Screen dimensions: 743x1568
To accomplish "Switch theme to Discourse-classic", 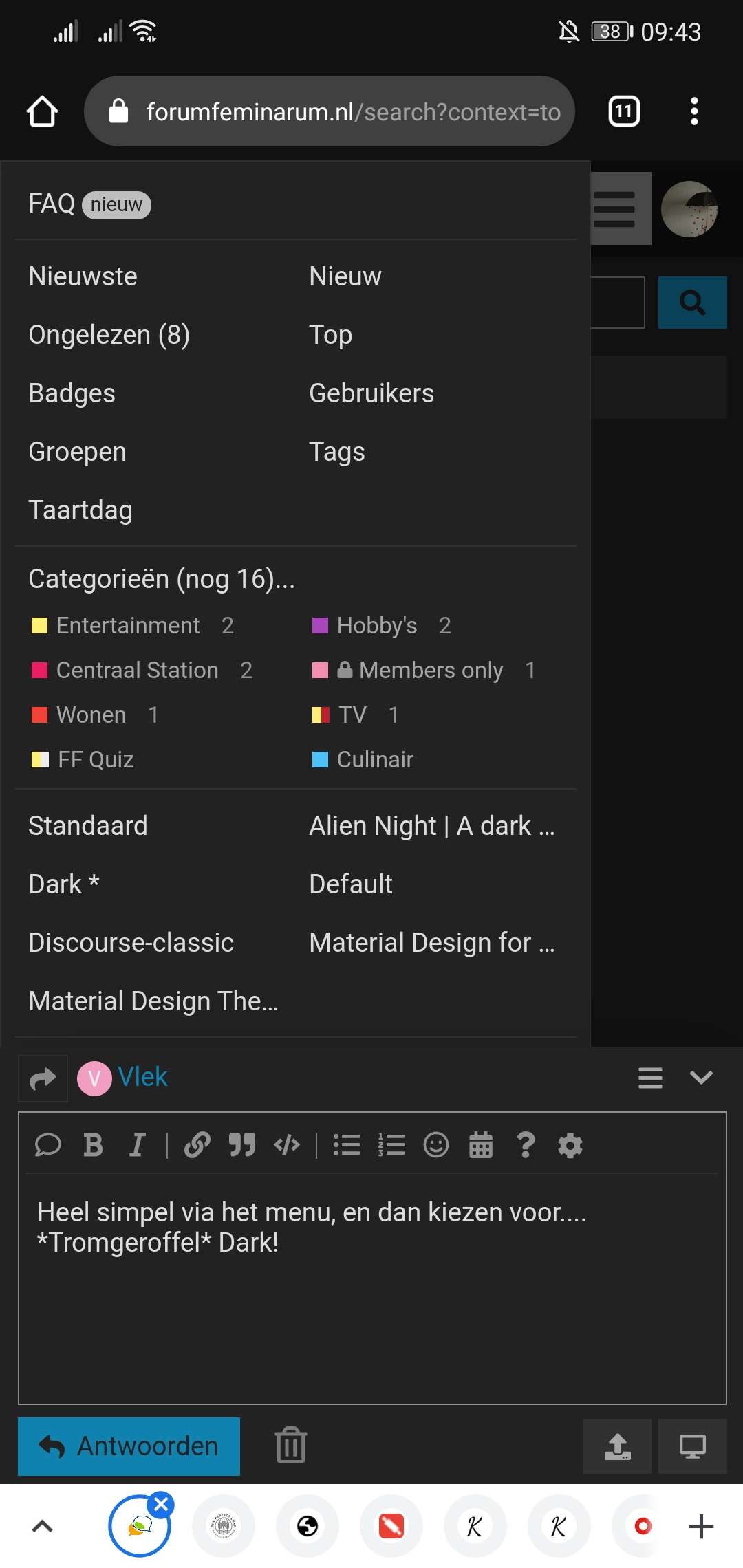I will (x=131, y=943).
